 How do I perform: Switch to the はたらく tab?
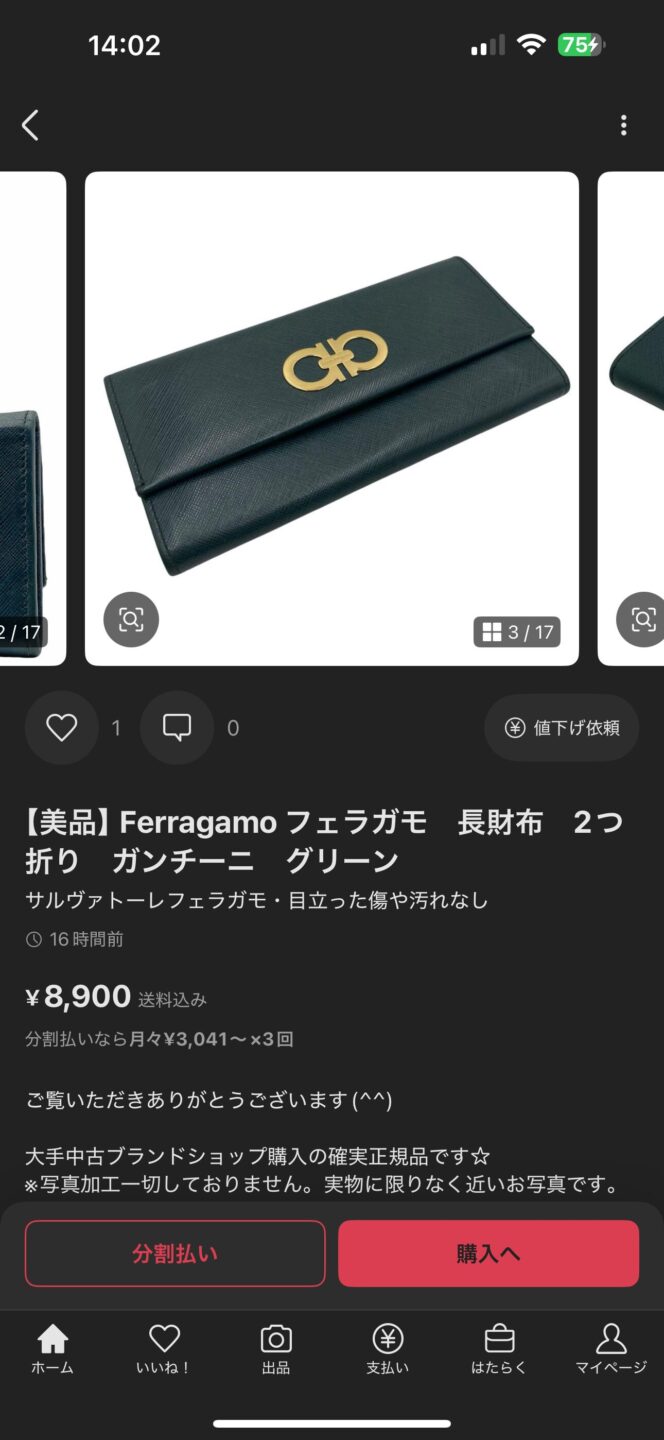(x=499, y=1348)
